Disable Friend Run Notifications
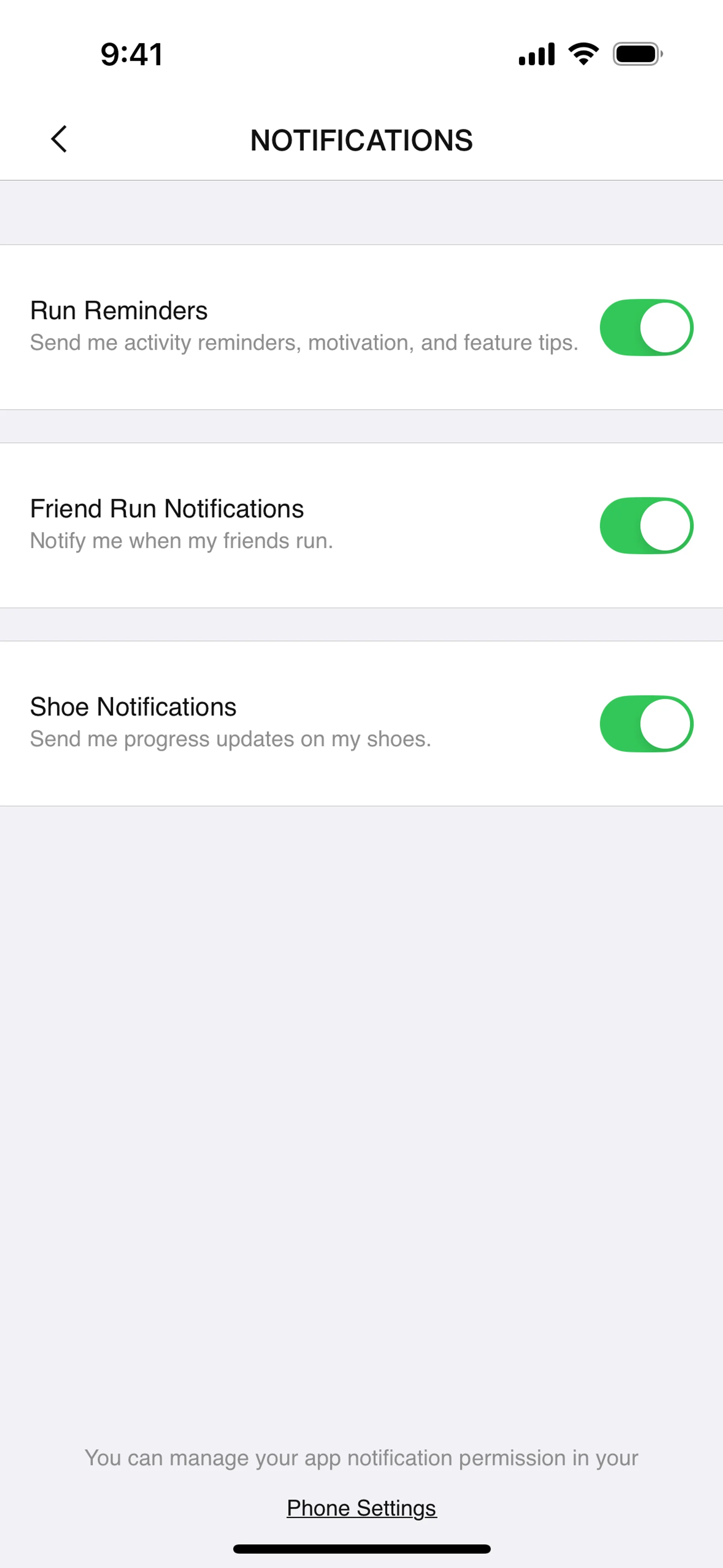The image size is (723, 1568). pyautogui.click(x=646, y=526)
